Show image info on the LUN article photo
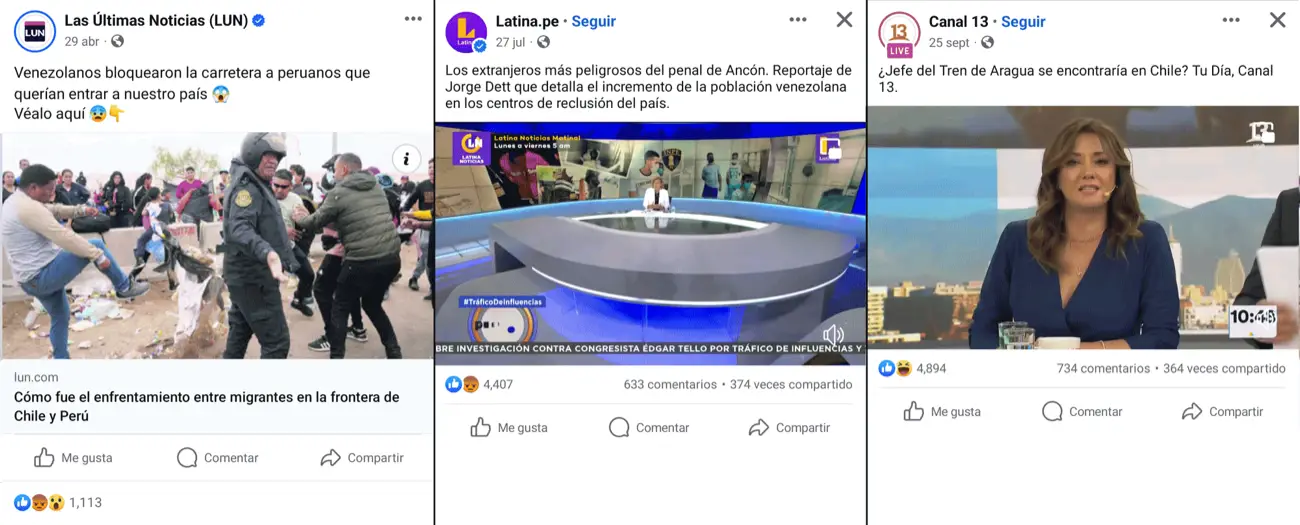 coord(405,158)
